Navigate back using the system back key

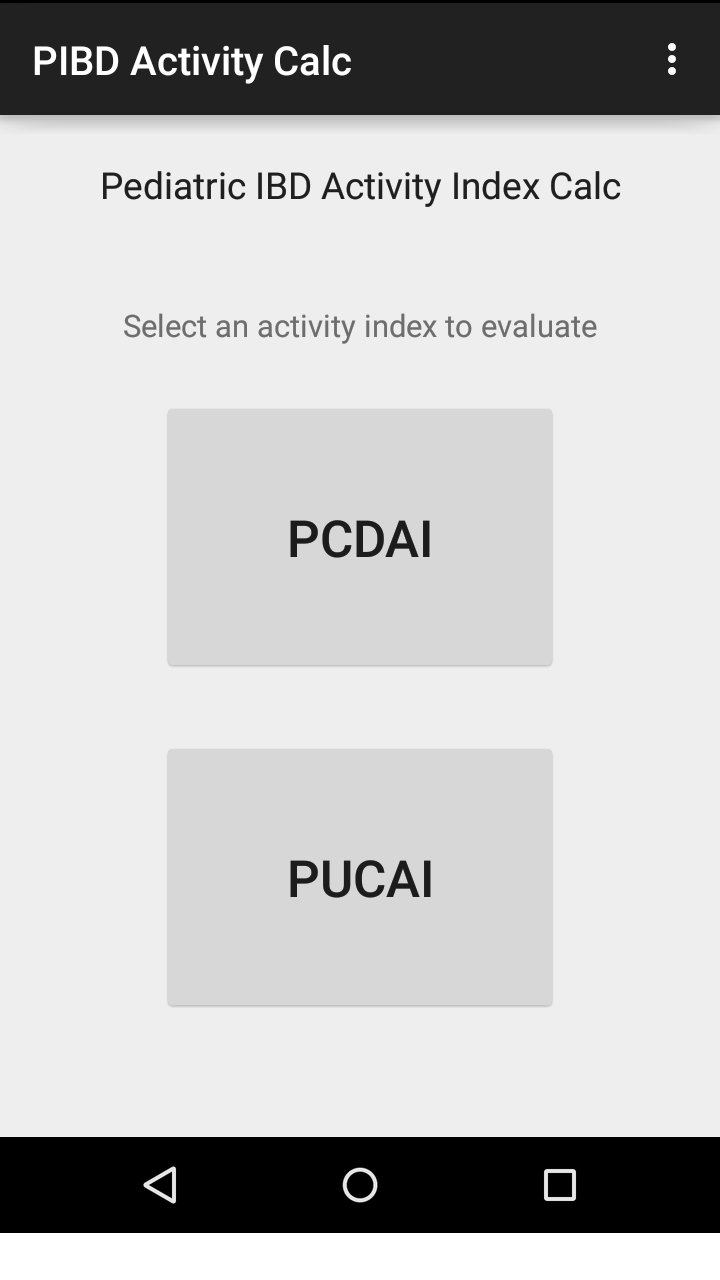point(160,1185)
